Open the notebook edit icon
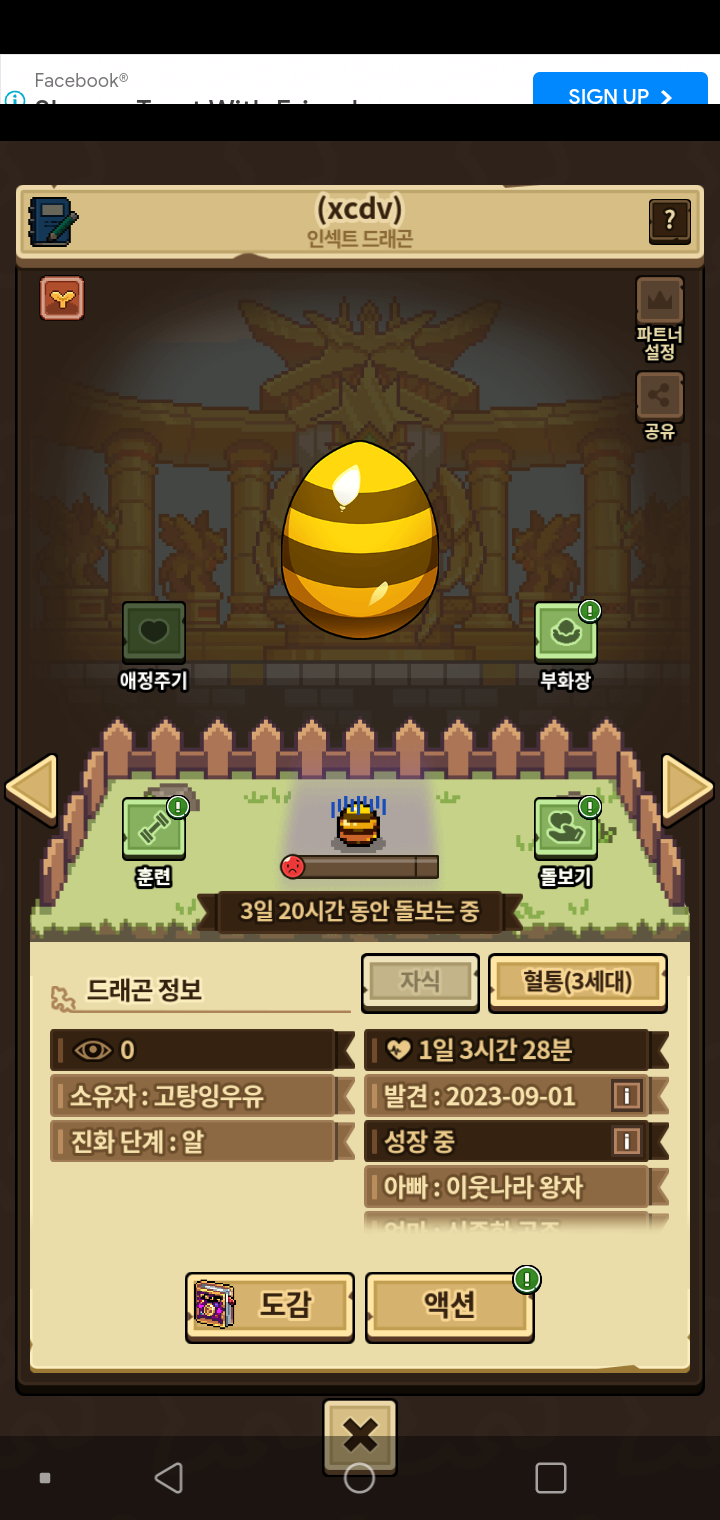This screenshot has width=720, height=1520. (53, 222)
